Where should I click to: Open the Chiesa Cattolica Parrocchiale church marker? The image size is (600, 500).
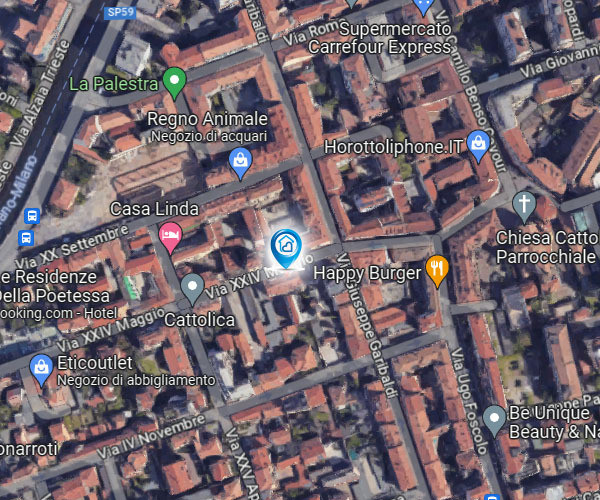(523, 206)
